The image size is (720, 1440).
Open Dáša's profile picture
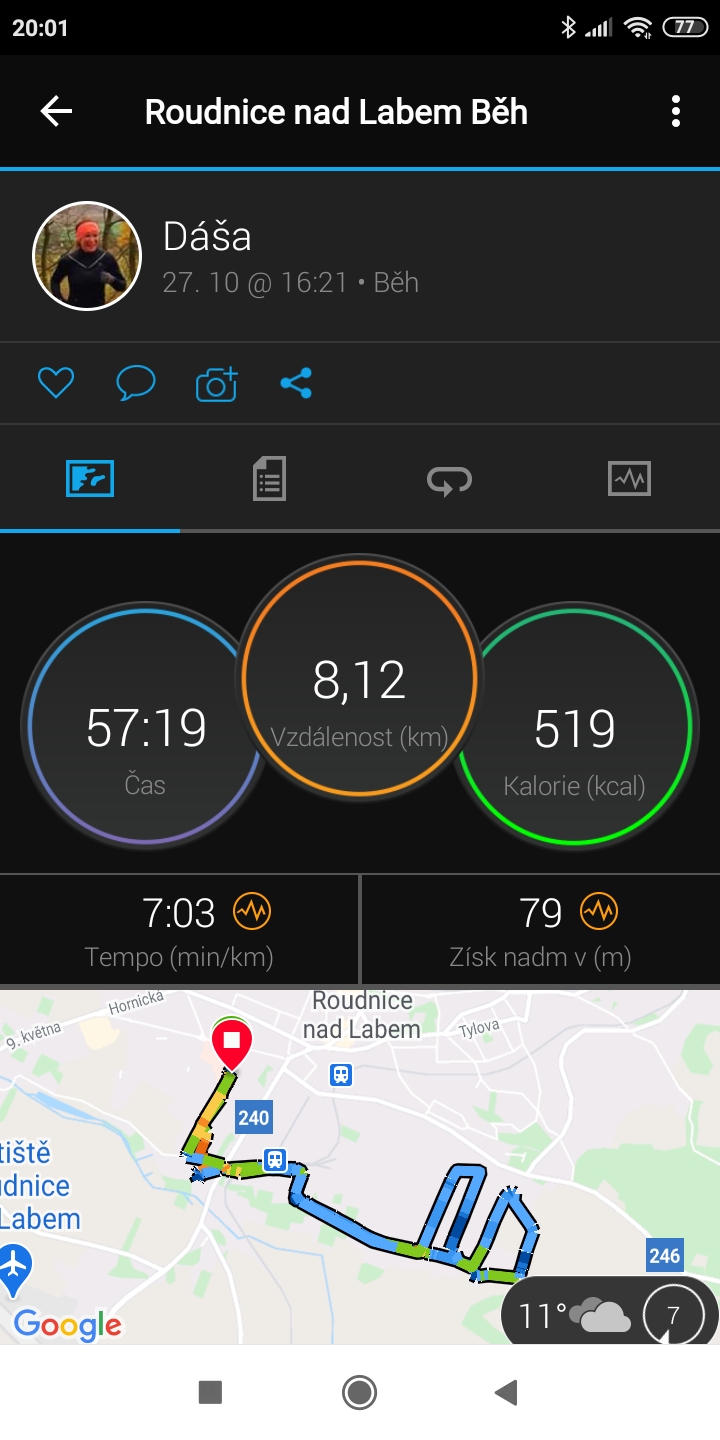[87, 256]
